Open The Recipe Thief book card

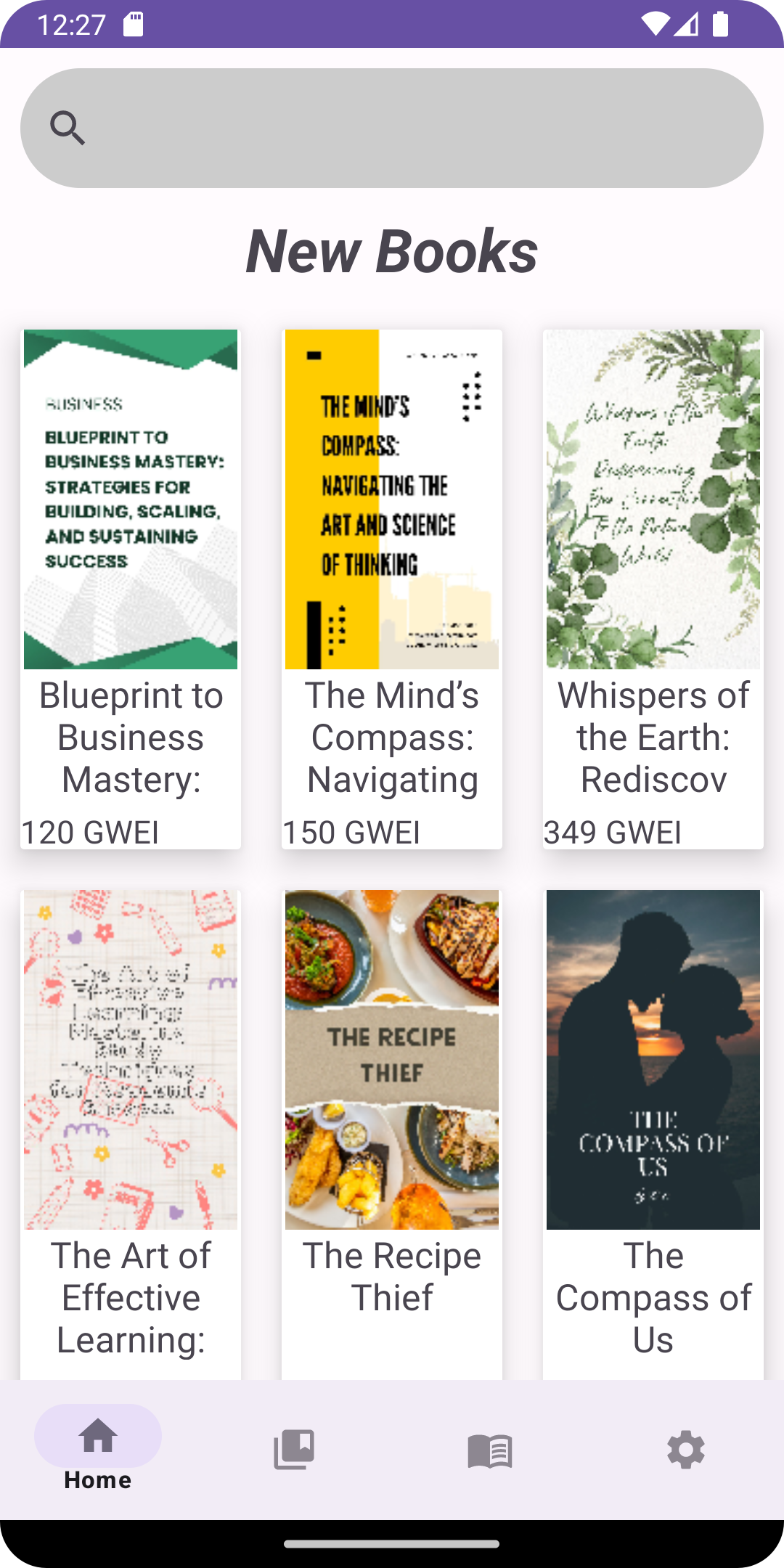point(392,1132)
